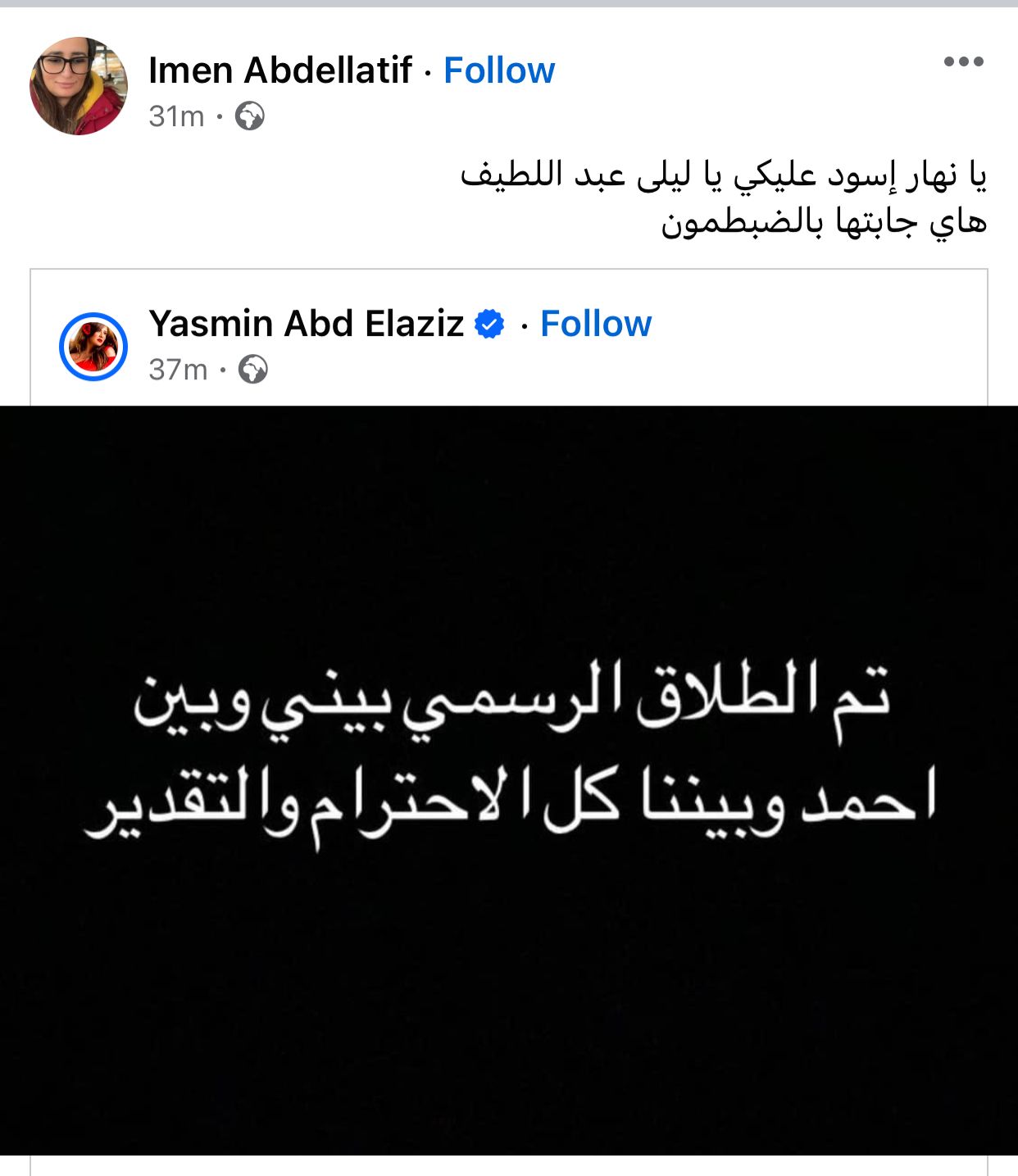Open the three-dot post options menu
Image resolution: width=1018 pixels, height=1176 pixels.
pos(963,61)
